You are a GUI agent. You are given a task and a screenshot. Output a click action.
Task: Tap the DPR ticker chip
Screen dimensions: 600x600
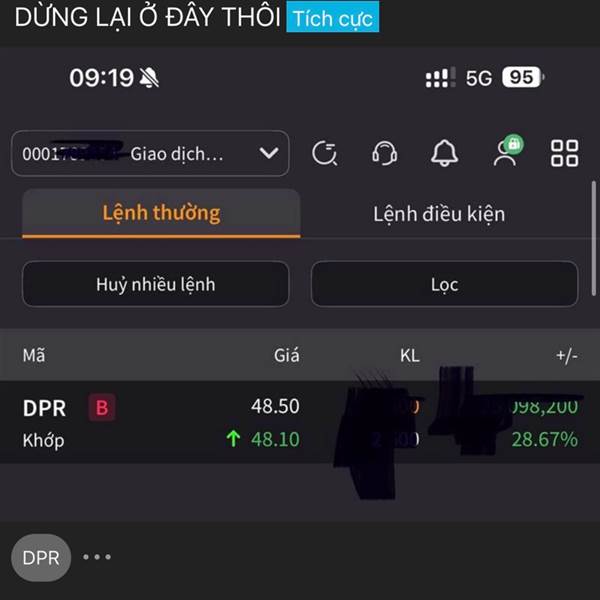pos(41,558)
